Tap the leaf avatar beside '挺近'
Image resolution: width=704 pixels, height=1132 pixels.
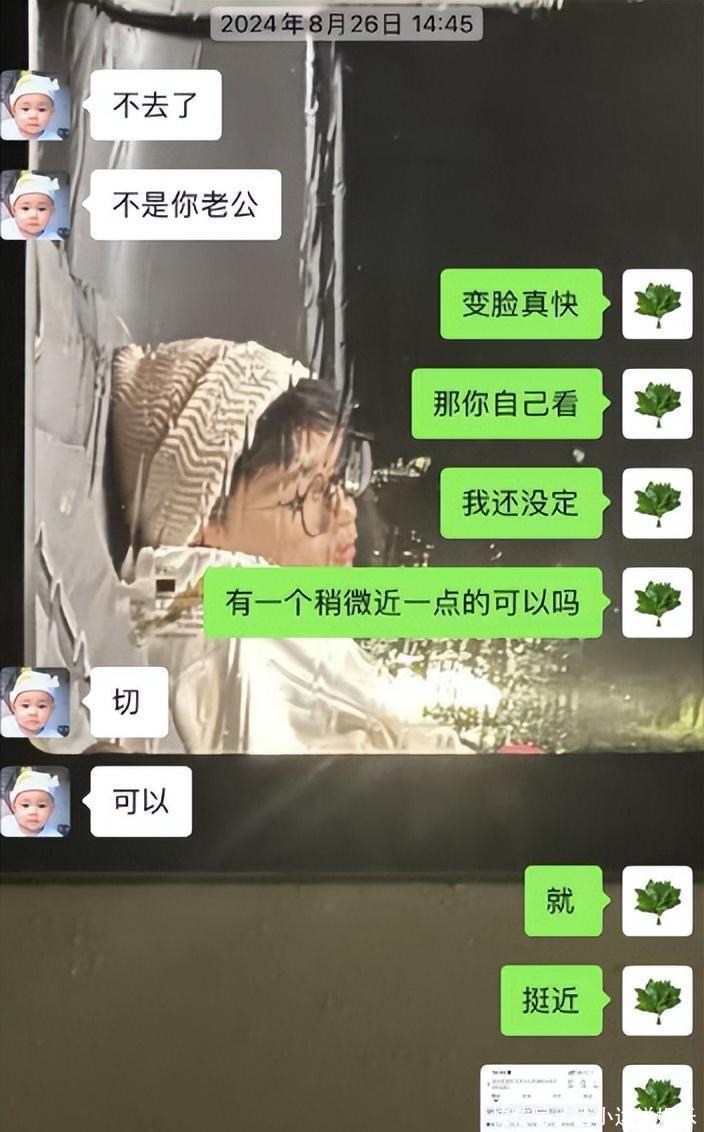657,1001
